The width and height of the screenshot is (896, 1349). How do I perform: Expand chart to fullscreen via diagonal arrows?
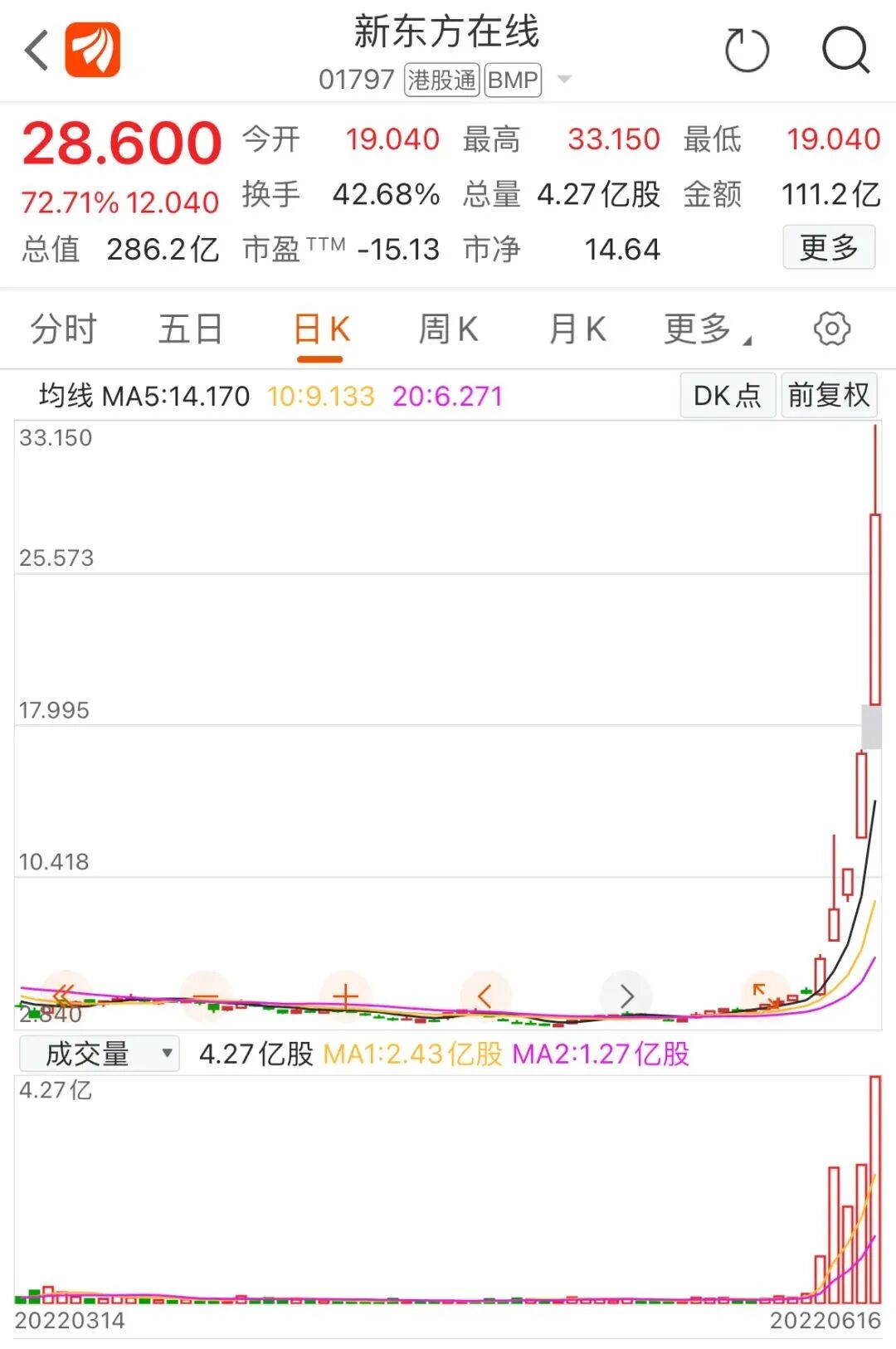point(766,996)
